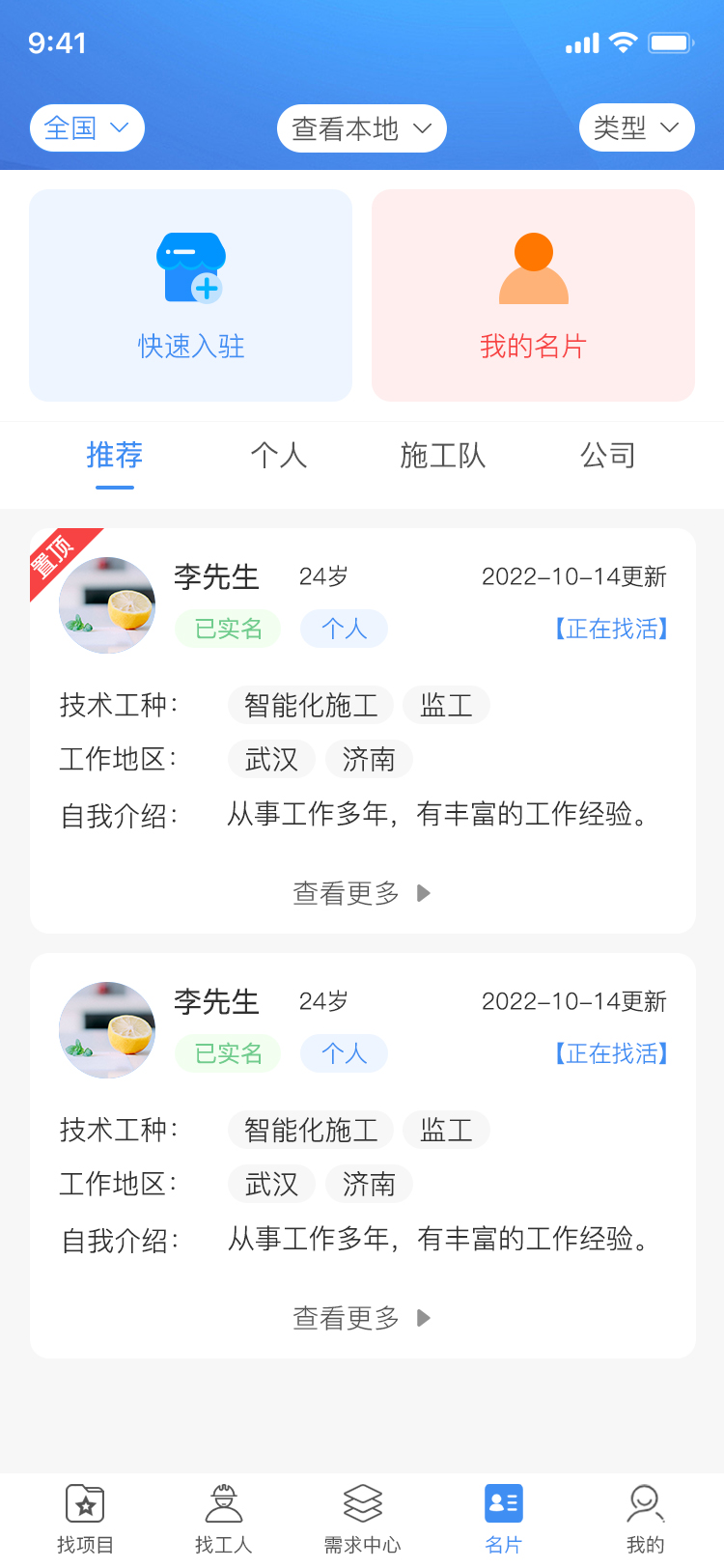724x1568 pixels.
Task: Expand 查看更多 on the pinned 置顶 card
Action: (x=361, y=893)
